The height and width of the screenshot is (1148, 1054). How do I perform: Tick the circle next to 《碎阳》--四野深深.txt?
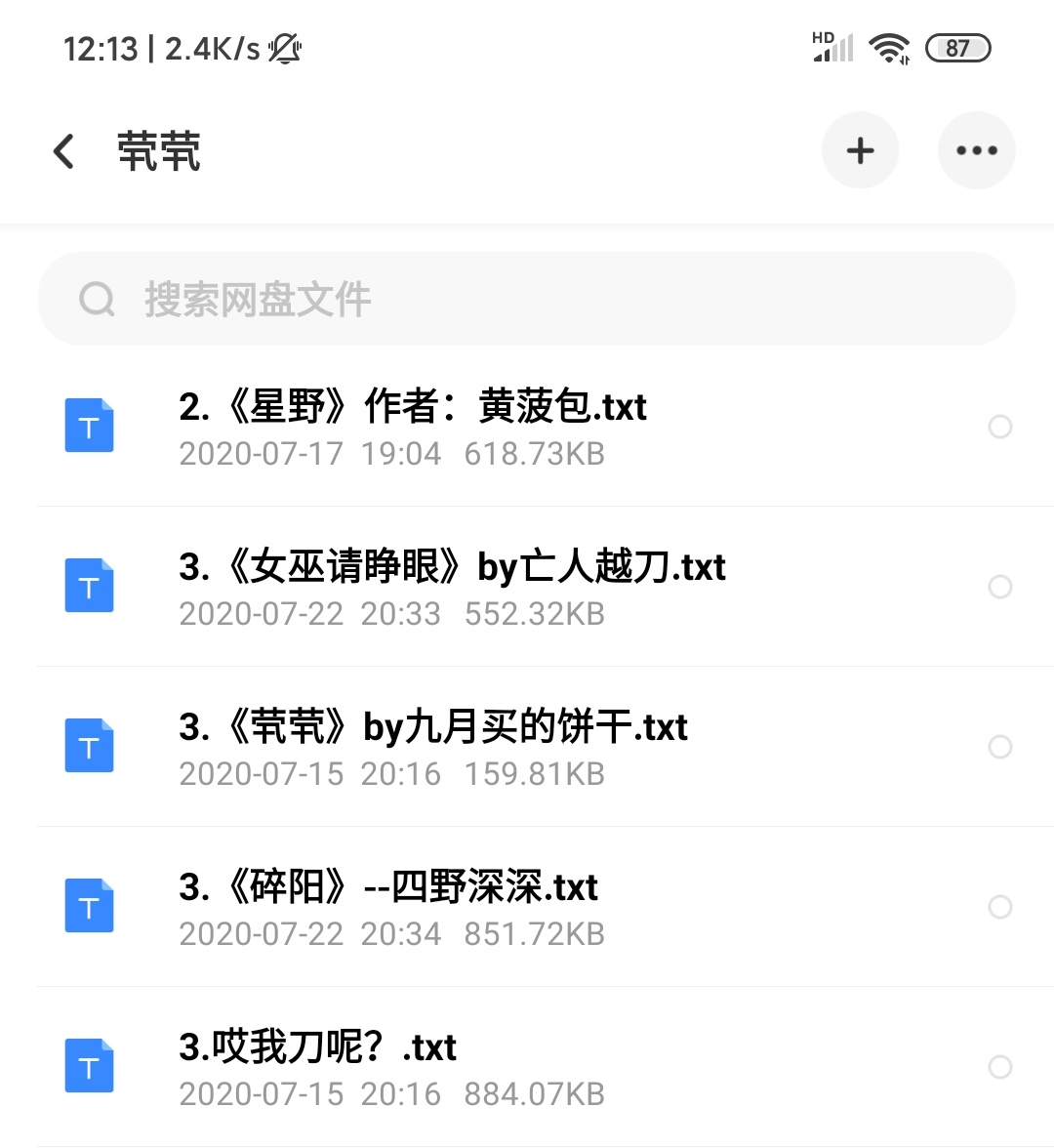coord(999,907)
